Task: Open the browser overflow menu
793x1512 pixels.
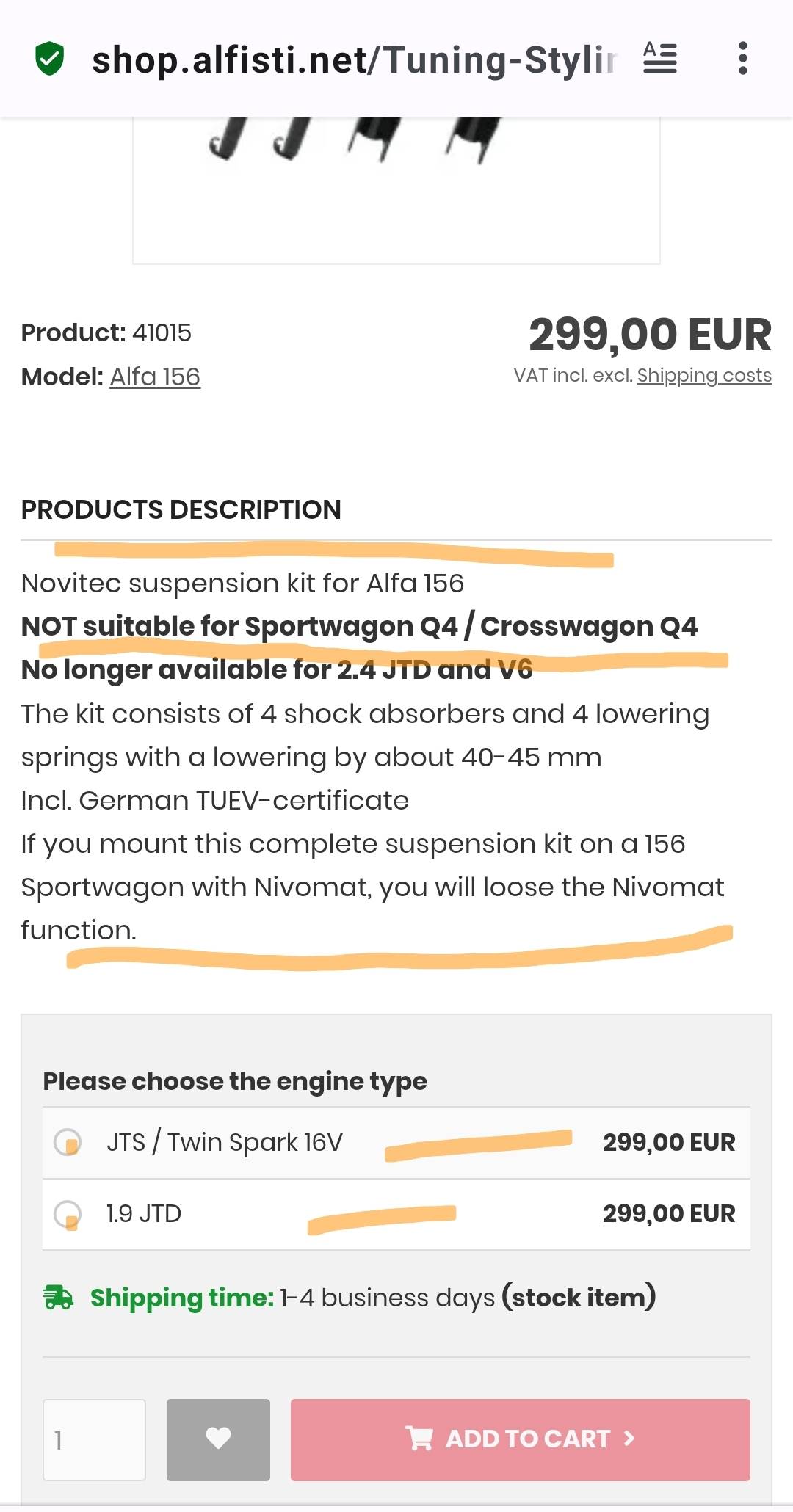Action: tap(742, 58)
